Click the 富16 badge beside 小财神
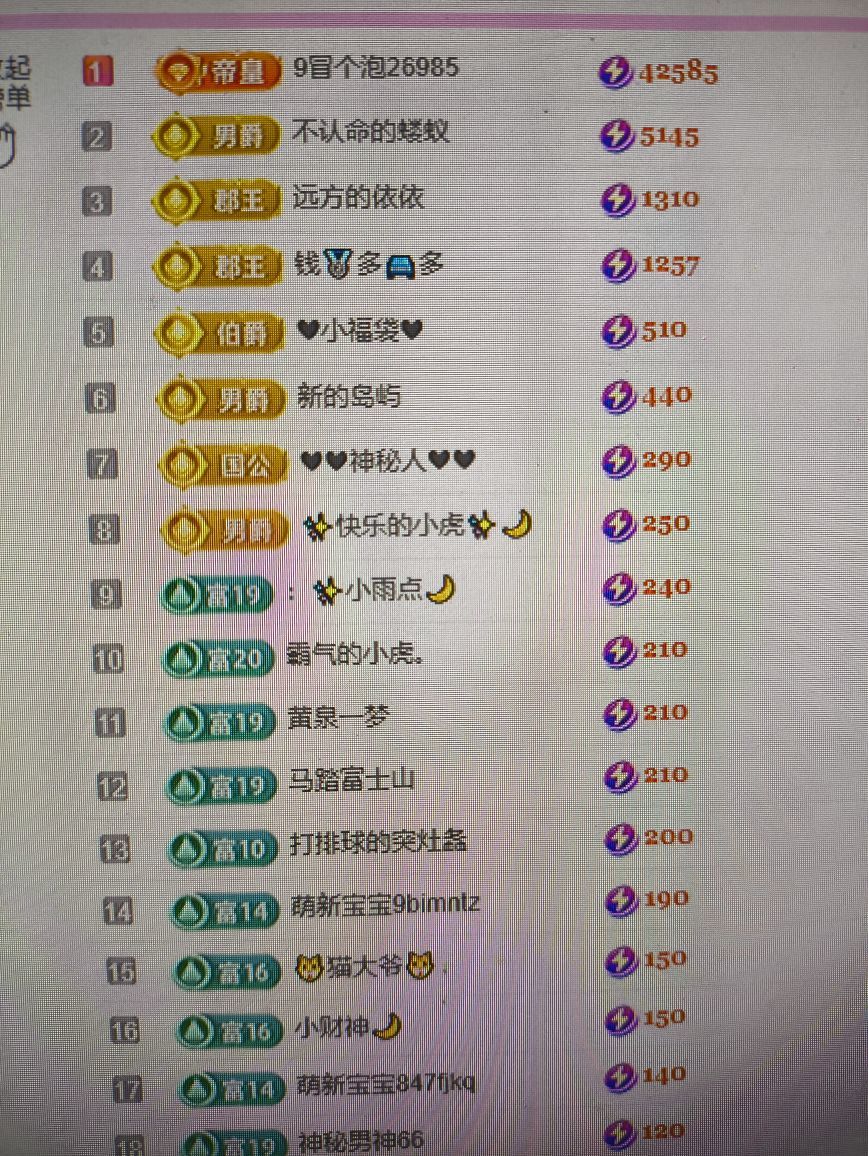The image size is (868, 1156). click(x=228, y=1026)
